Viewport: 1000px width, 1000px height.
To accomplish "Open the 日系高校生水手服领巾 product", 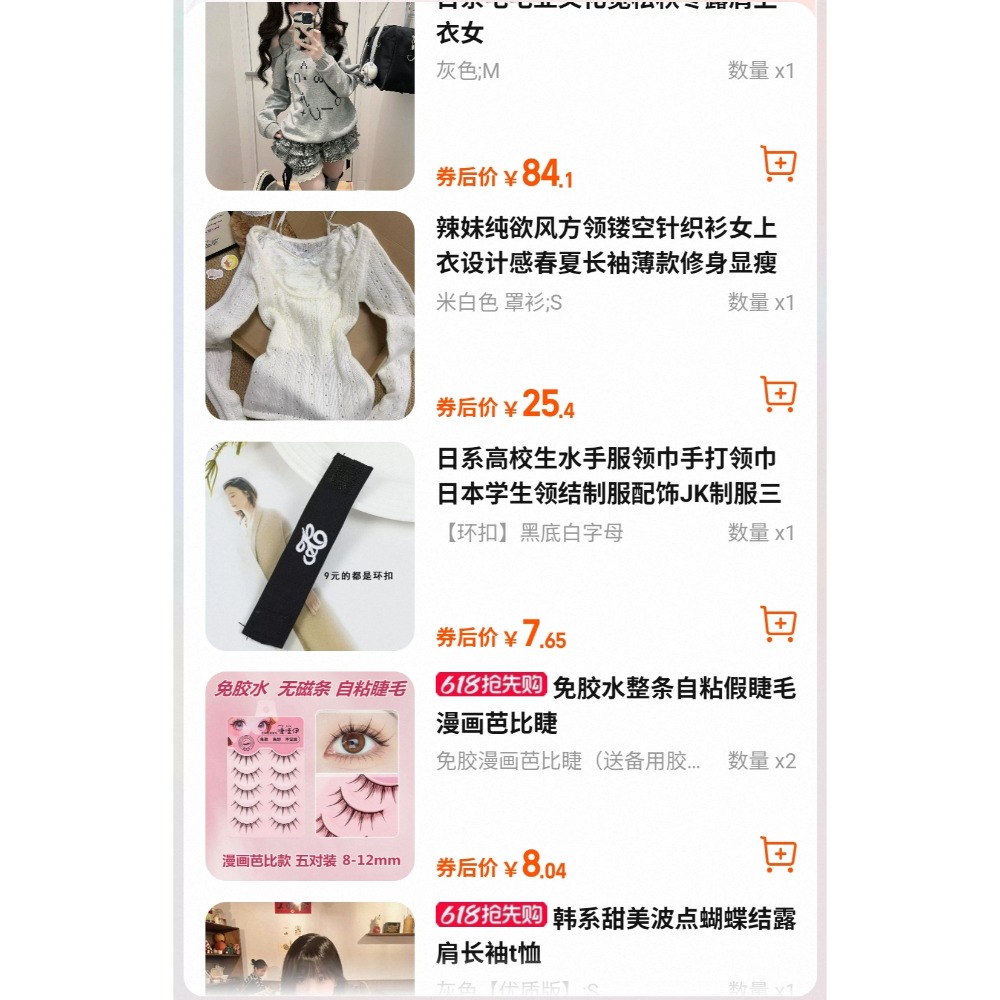I will pos(608,476).
